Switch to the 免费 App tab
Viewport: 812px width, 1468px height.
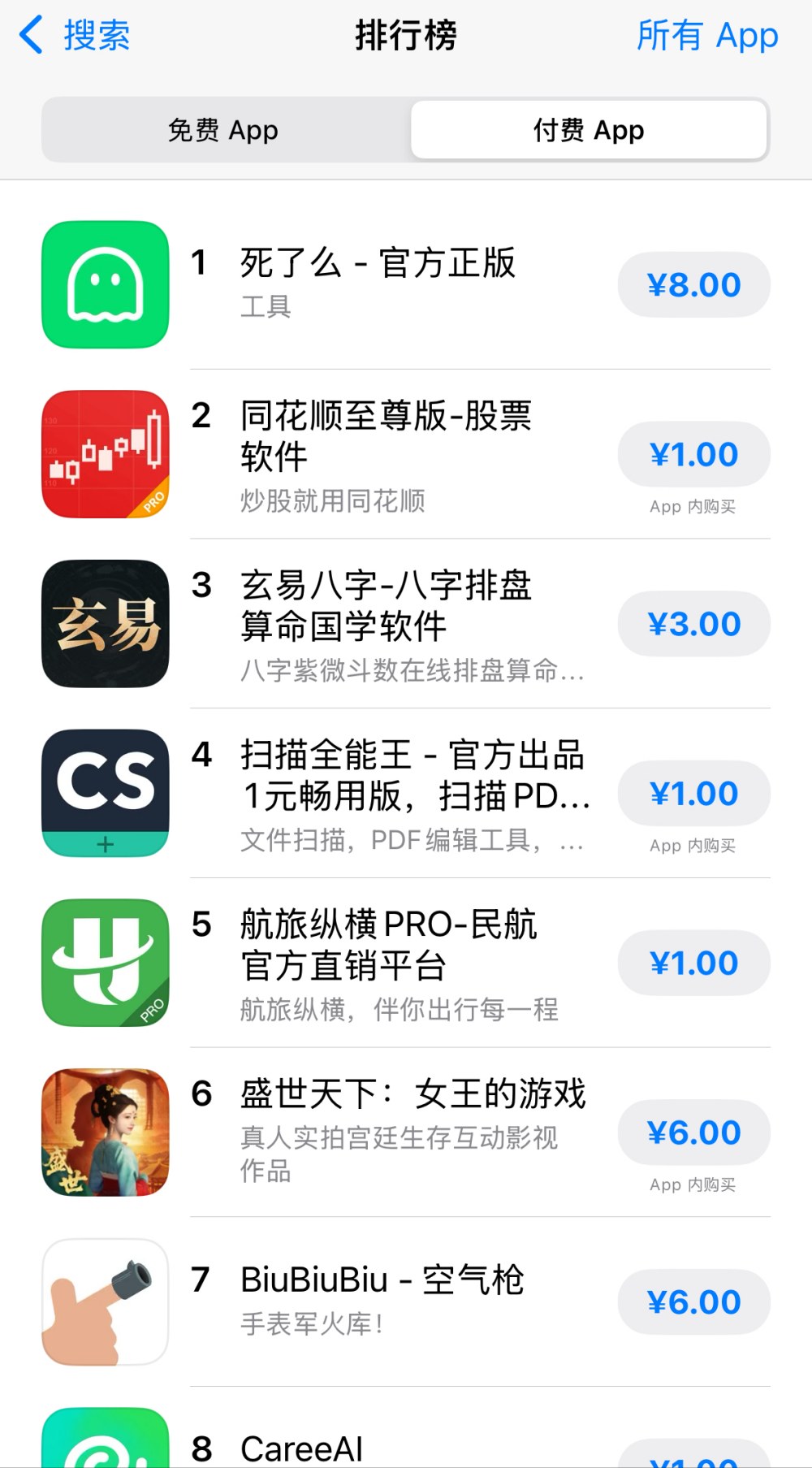pos(223,130)
